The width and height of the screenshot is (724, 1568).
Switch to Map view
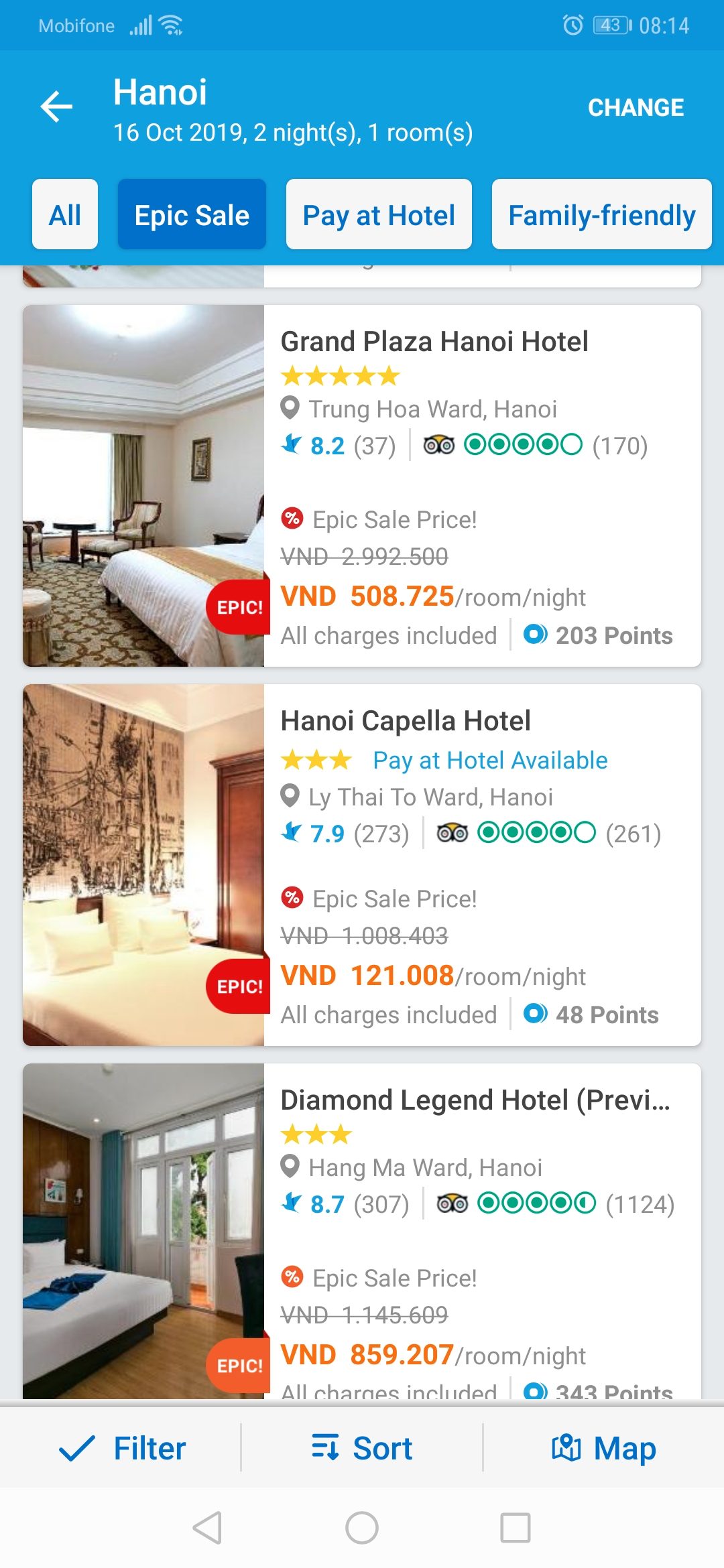tap(603, 1449)
